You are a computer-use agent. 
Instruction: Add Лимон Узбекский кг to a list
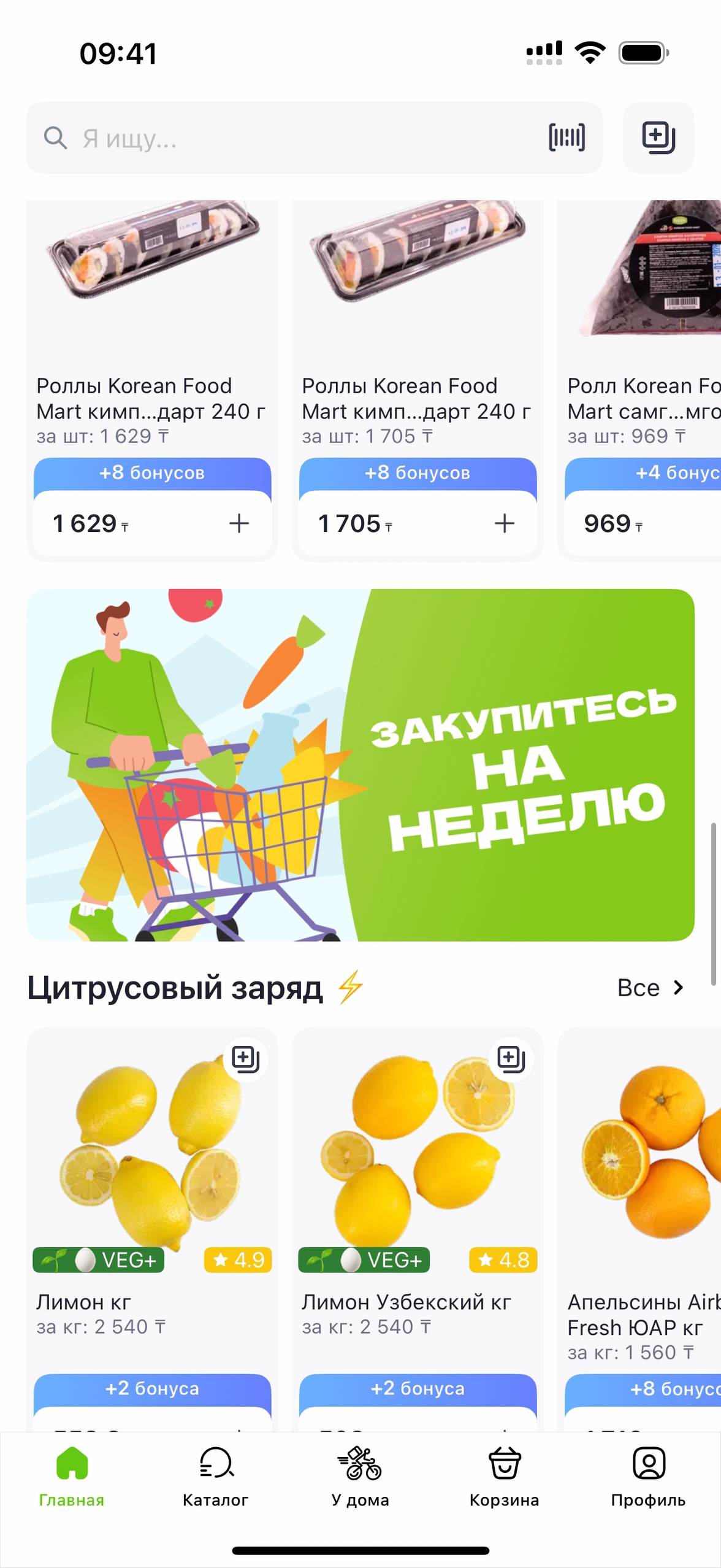511,1059
